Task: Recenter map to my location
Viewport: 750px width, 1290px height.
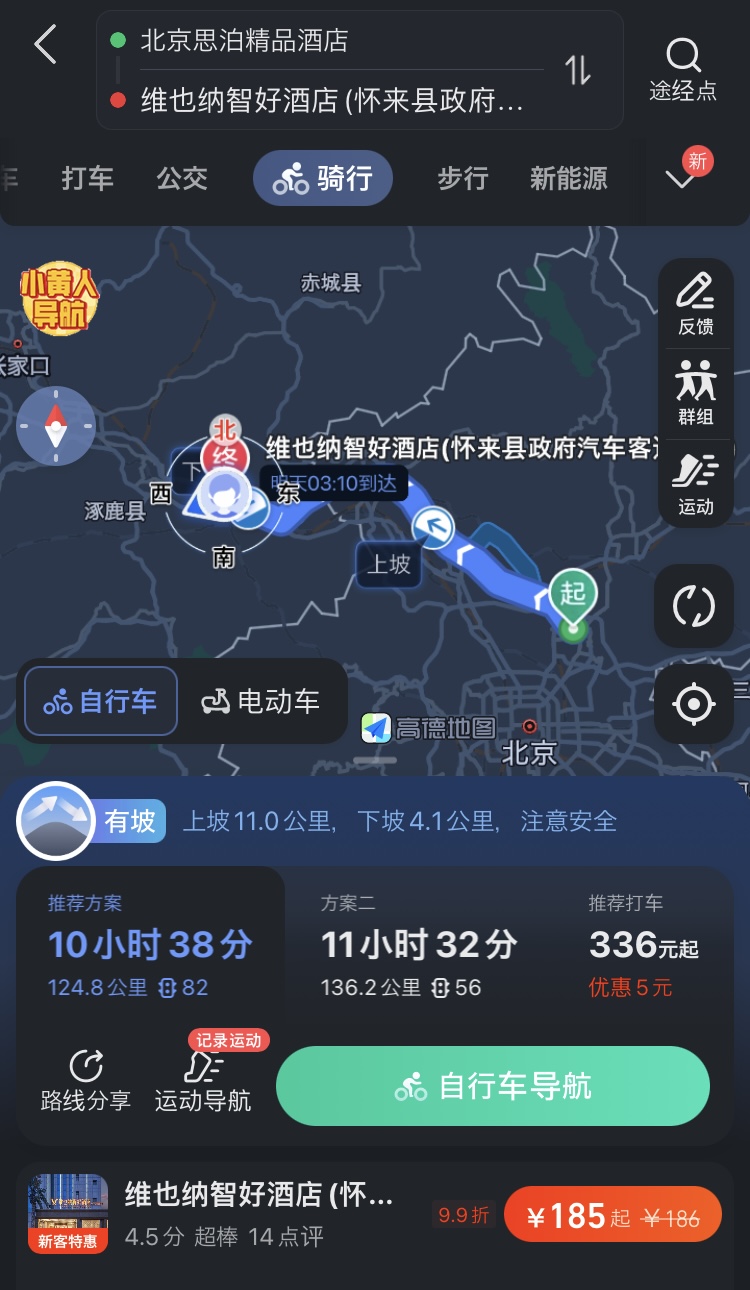Action: 693,704
